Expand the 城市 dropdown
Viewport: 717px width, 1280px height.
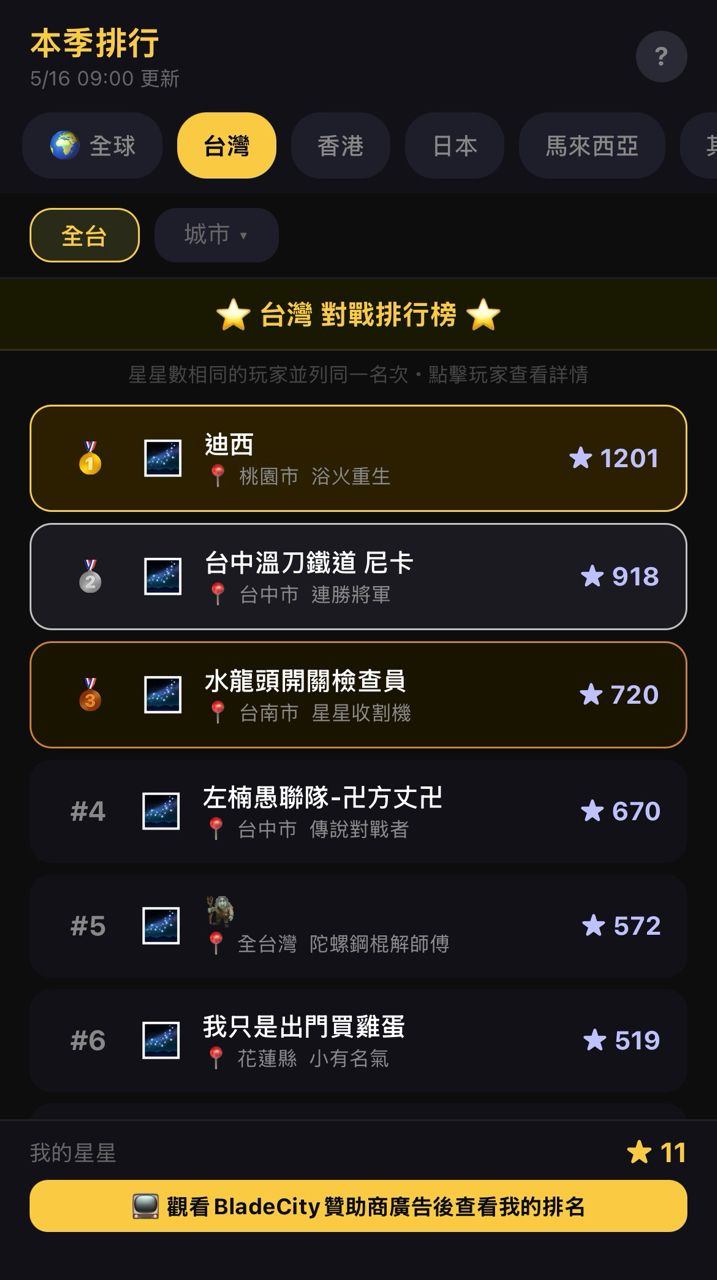coord(216,235)
